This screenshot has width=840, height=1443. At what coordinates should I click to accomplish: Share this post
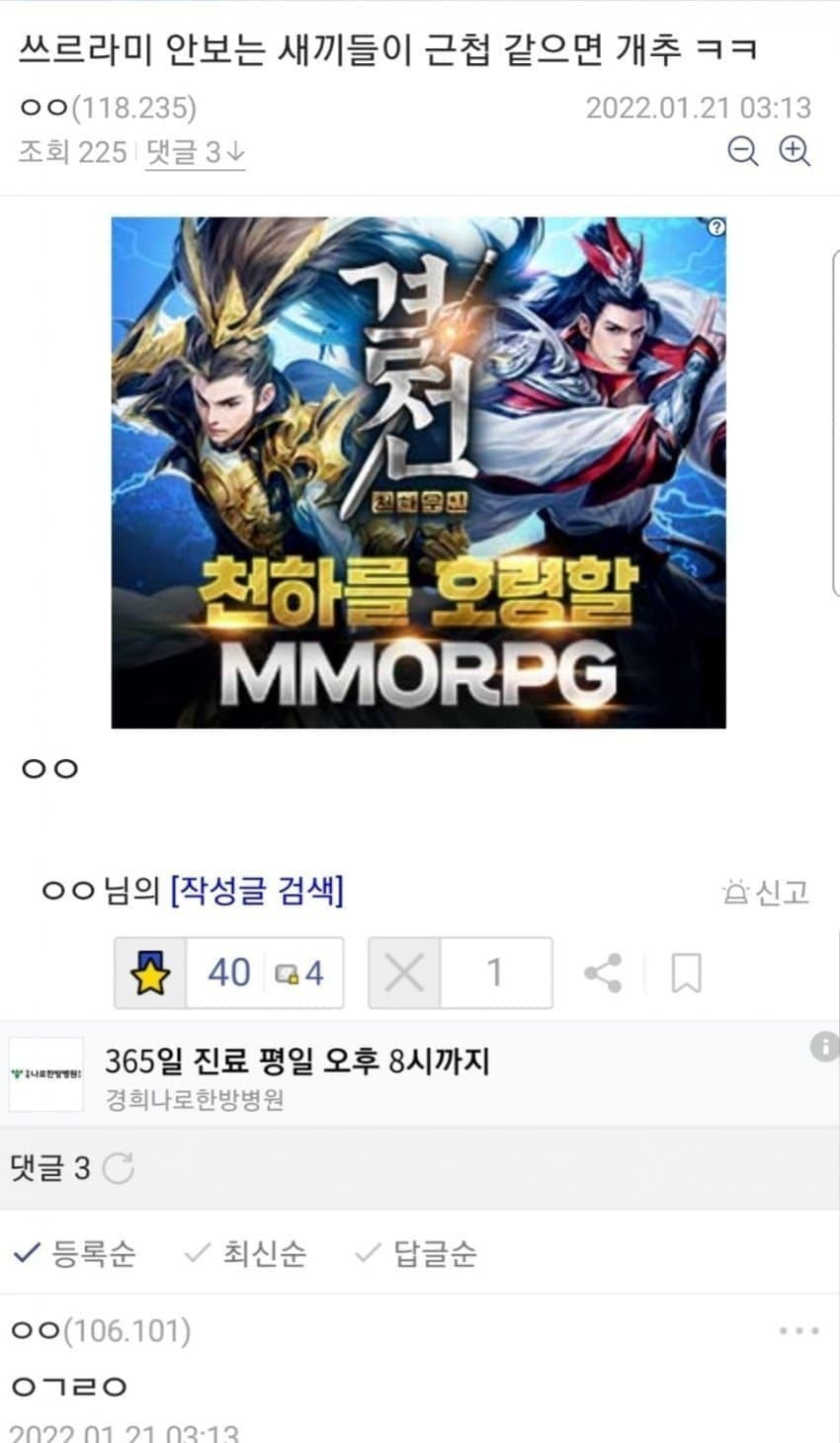[603, 974]
